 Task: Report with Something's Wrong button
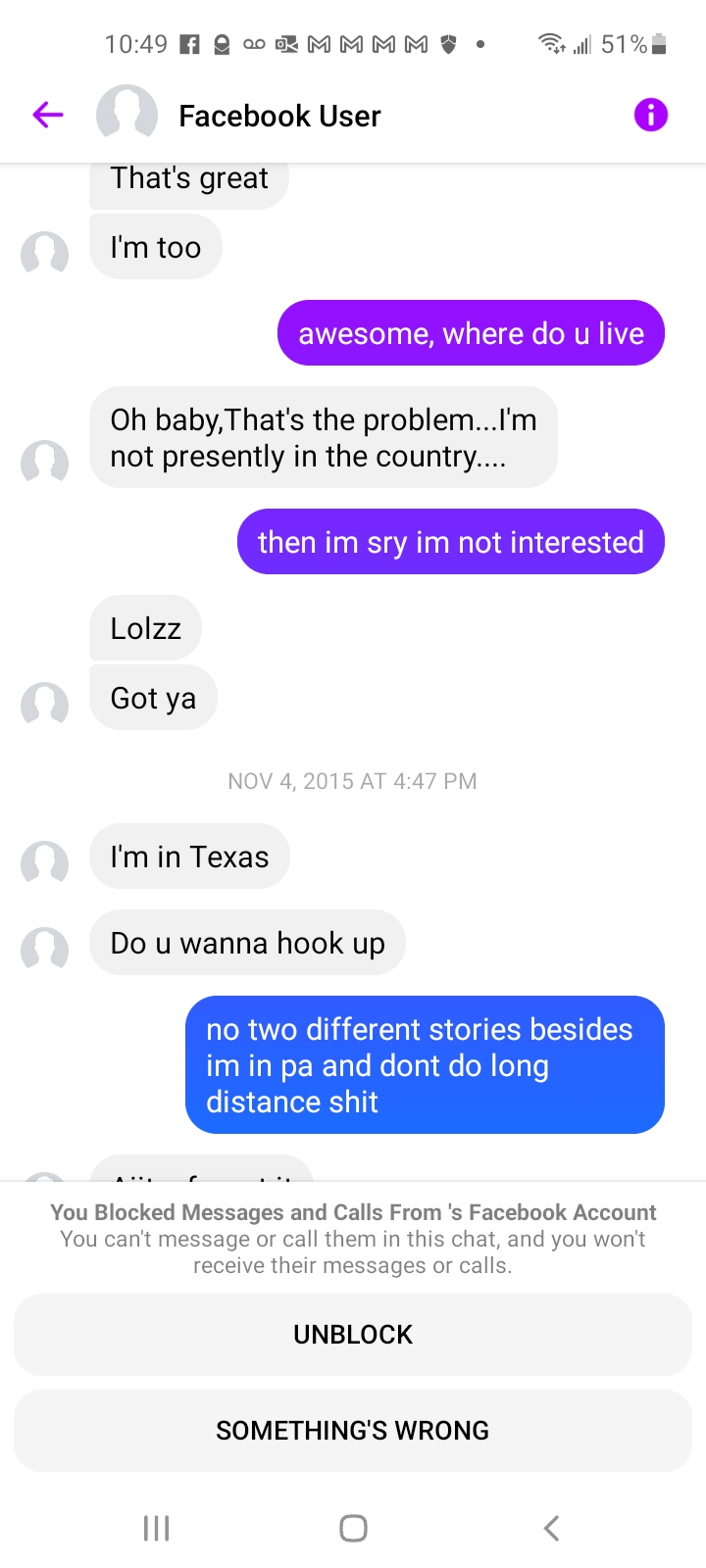pos(353,1430)
